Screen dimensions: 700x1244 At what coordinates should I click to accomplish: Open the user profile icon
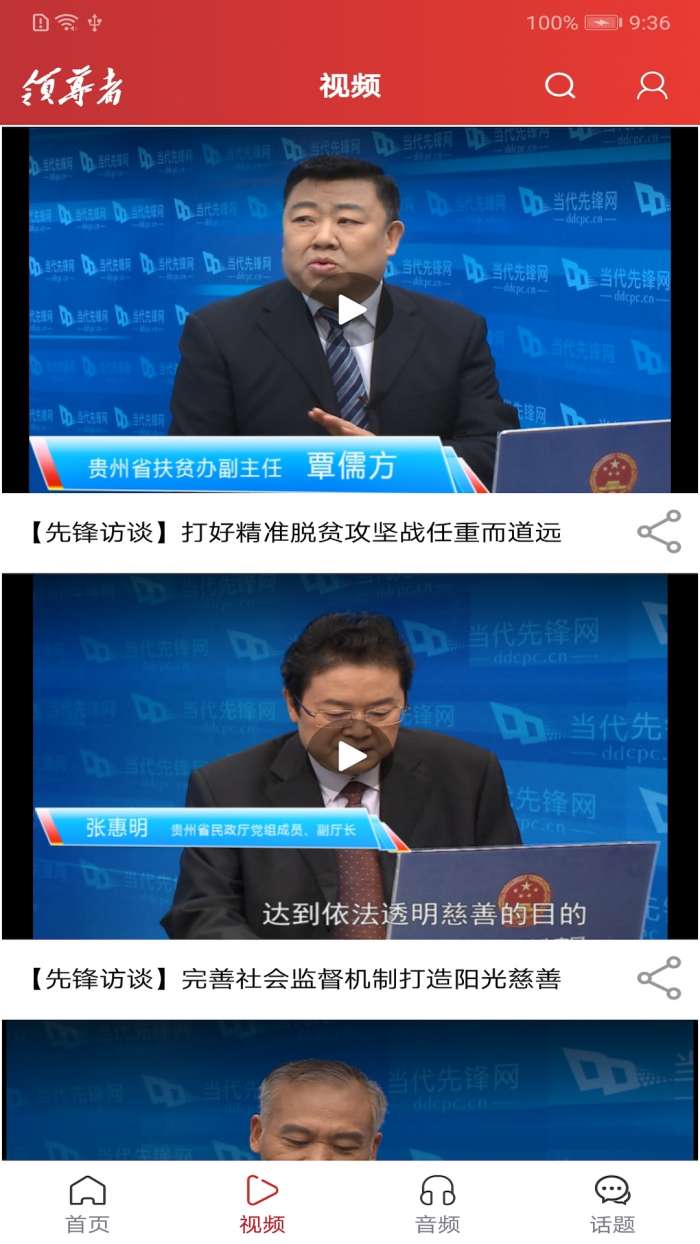tap(652, 86)
